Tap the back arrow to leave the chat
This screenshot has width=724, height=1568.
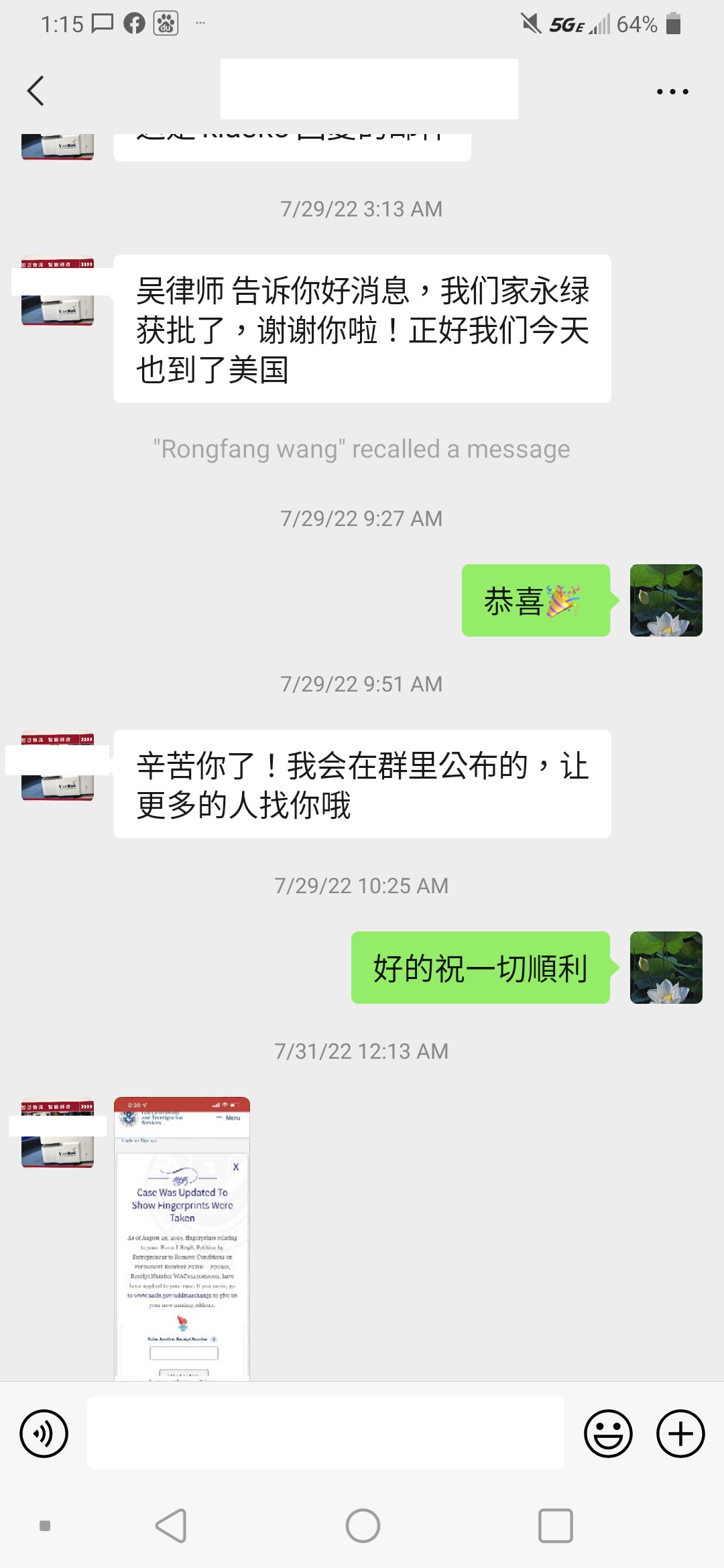point(36,91)
